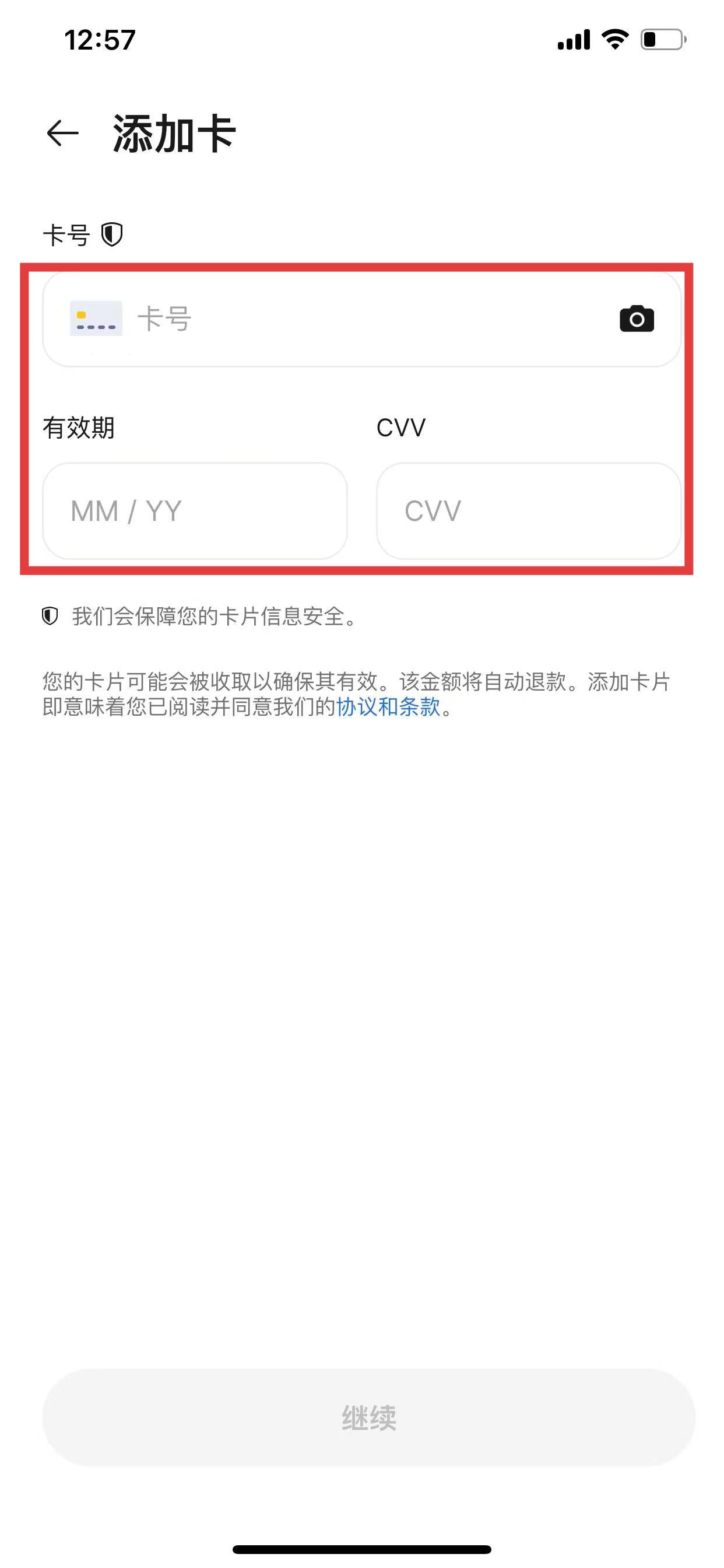The height and width of the screenshot is (1568, 724).
Task: Open the 协议和条款 link
Action: [x=388, y=708]
